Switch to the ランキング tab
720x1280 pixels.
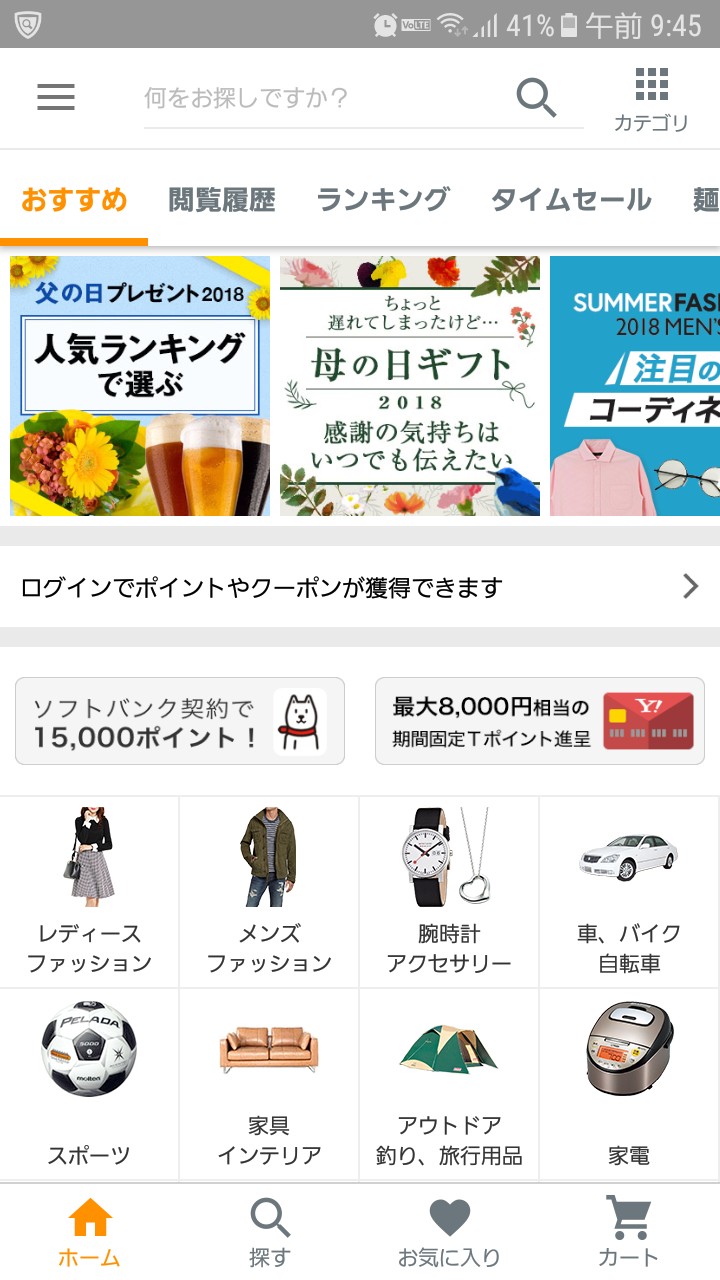pos(383,200)
